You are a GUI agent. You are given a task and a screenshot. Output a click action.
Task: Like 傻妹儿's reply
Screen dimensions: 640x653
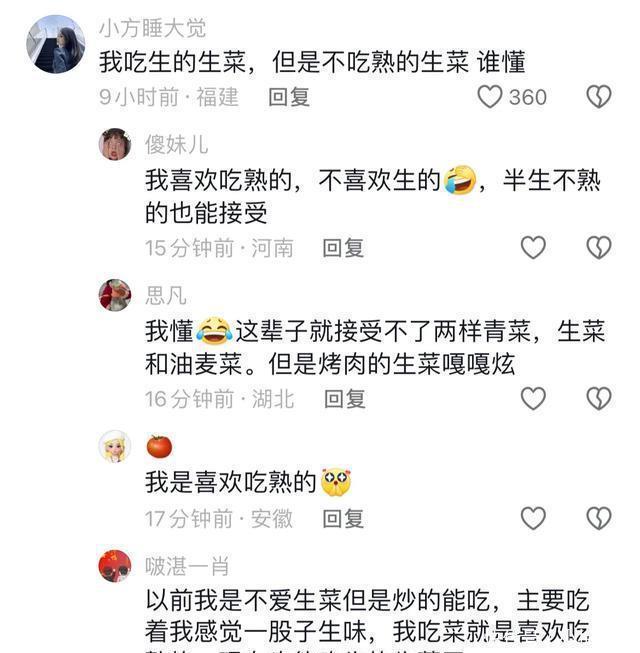533,247
